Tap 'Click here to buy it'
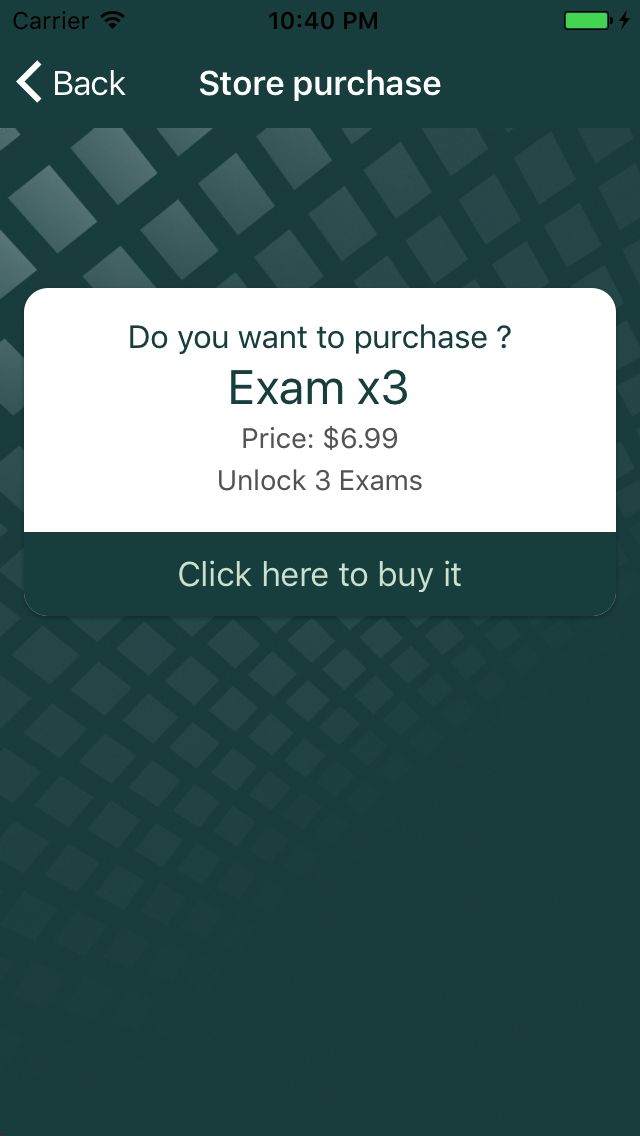 pyautogui.click(x=320, y=574)
